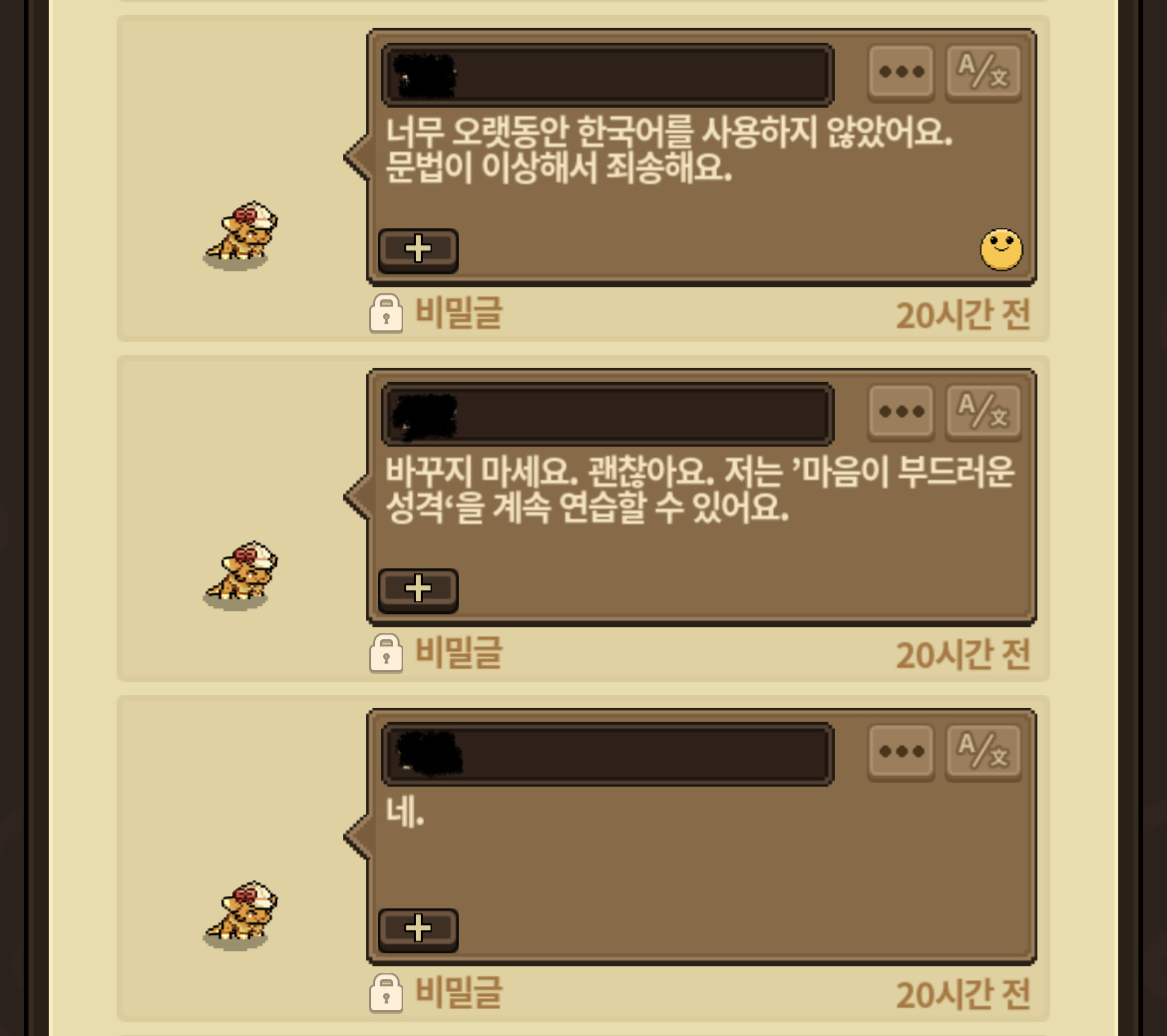Open the cat avatar beside '바꾸지 마세요' message
The image size is (1167, 1036).
pos(240,574)
